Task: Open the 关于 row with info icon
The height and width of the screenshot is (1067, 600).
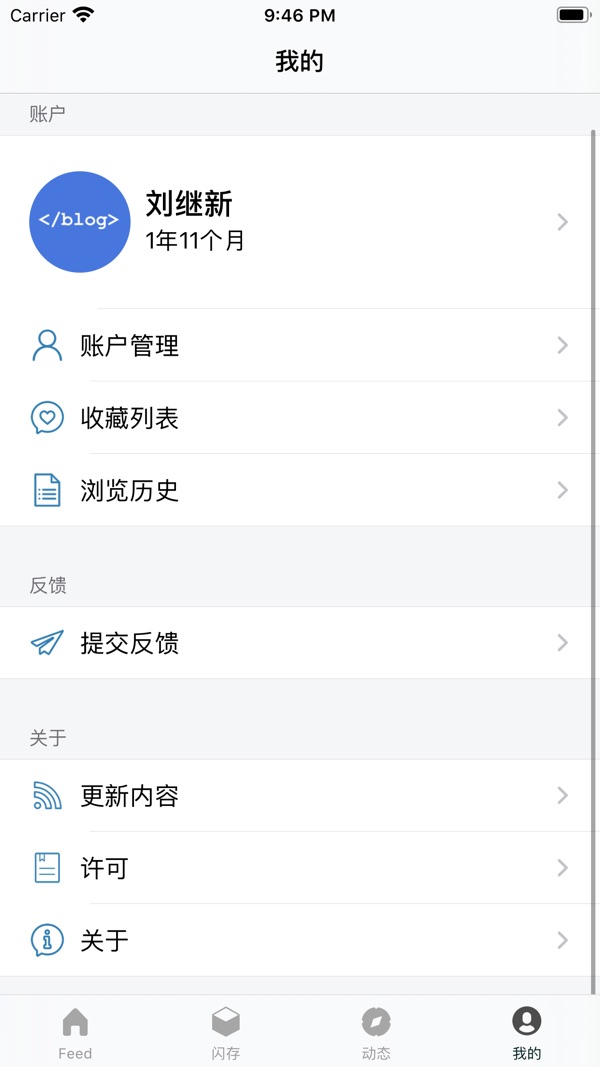Action: pos(298,940)
